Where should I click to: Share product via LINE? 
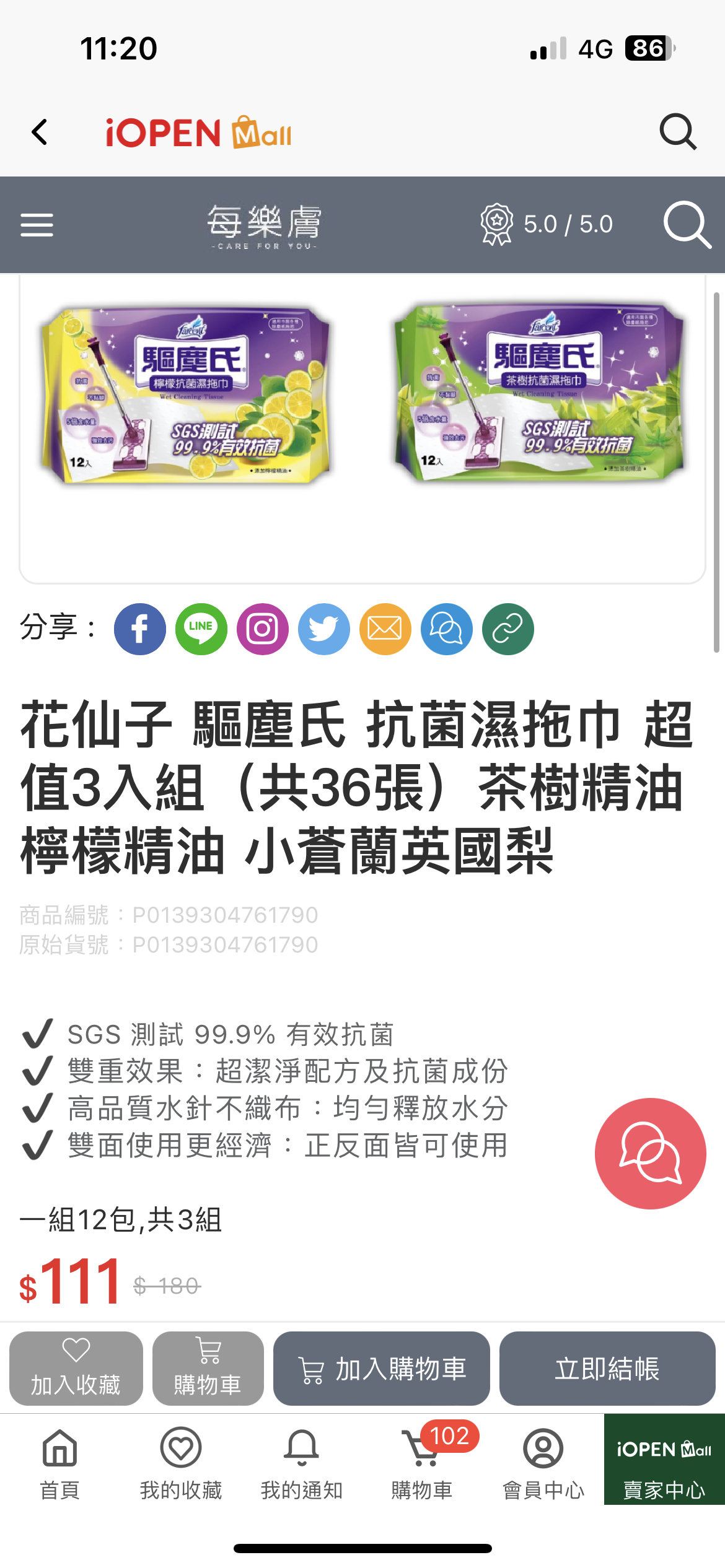pos(201,629)
